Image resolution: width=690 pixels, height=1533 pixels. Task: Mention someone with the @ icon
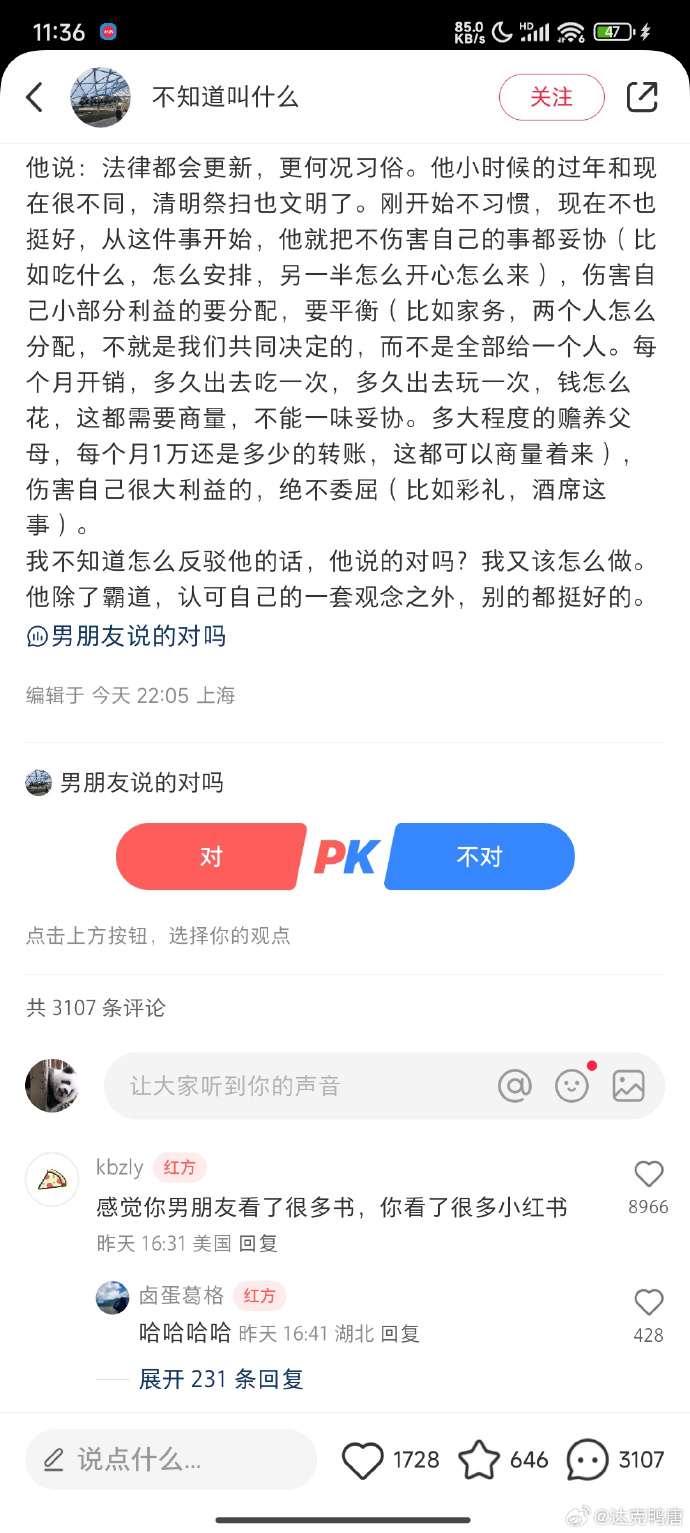pos(515,1086)
